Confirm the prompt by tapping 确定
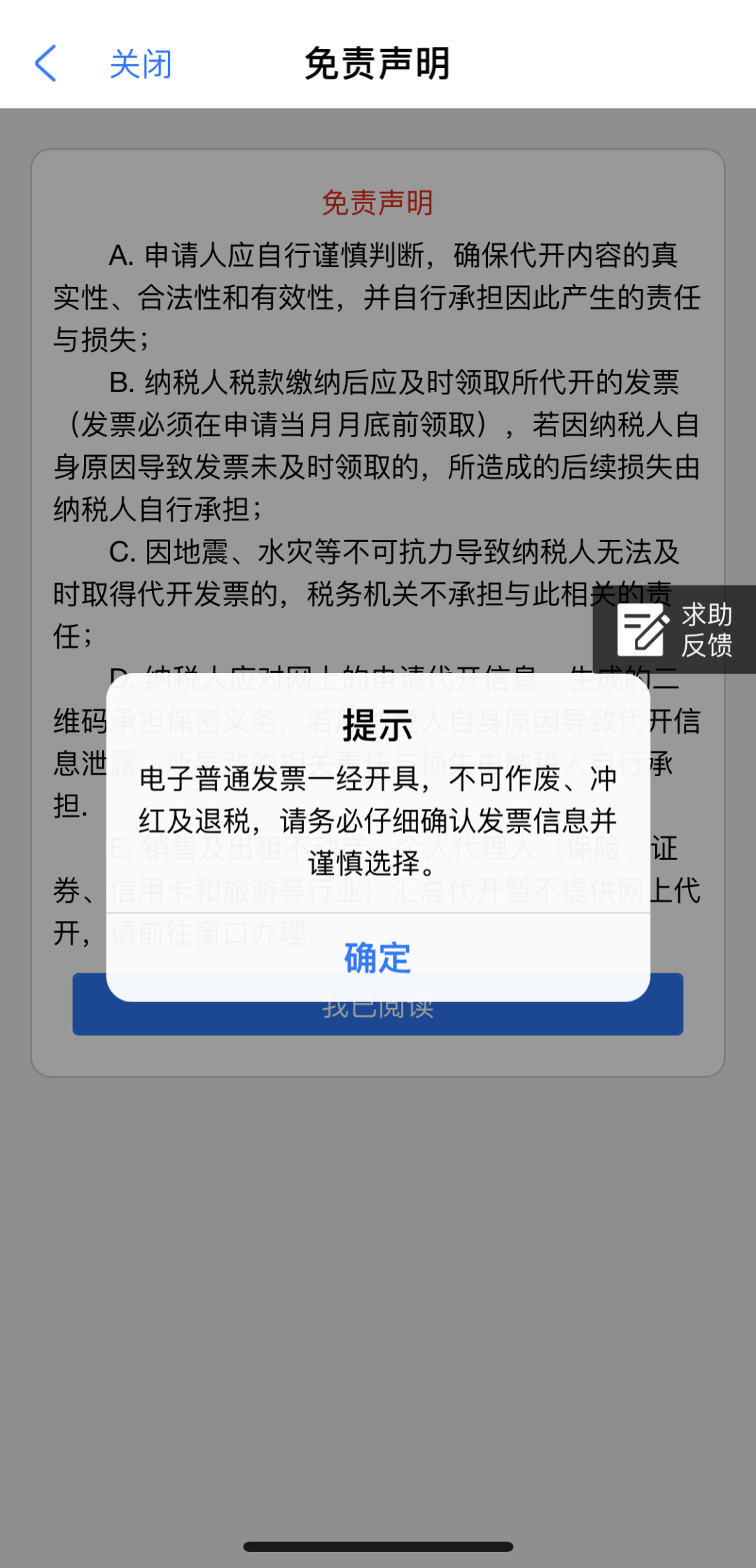The height and width of the screenshot is (1568, 756). [378, 957]
